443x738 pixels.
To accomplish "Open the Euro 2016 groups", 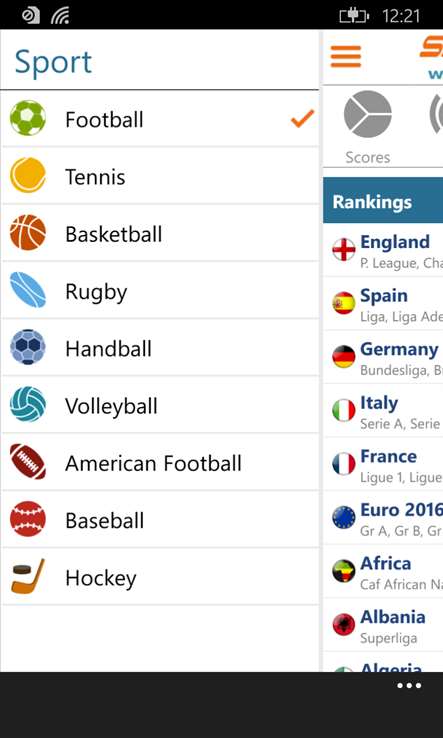I will pos(383,518).
